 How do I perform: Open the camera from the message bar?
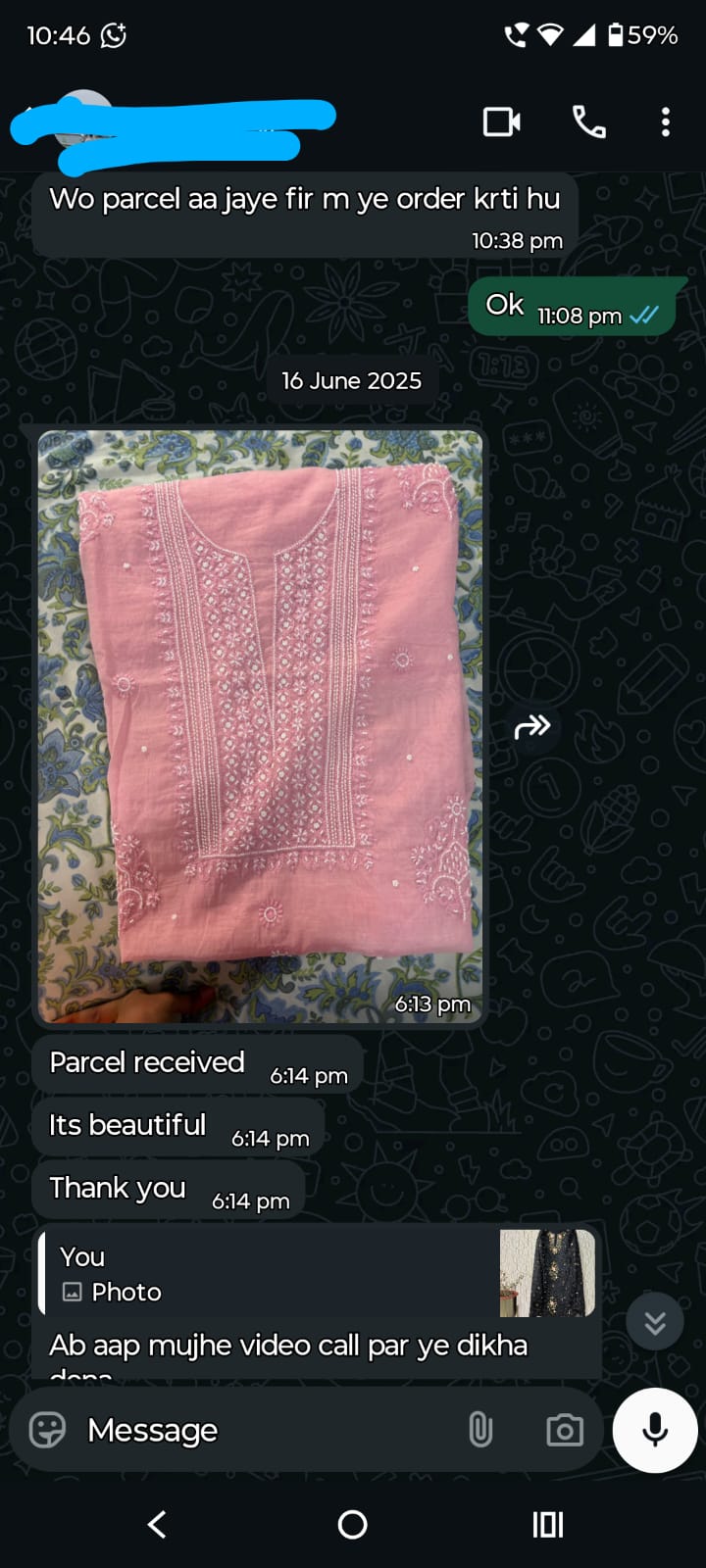pyautogui.click(x=564, y=1430)
